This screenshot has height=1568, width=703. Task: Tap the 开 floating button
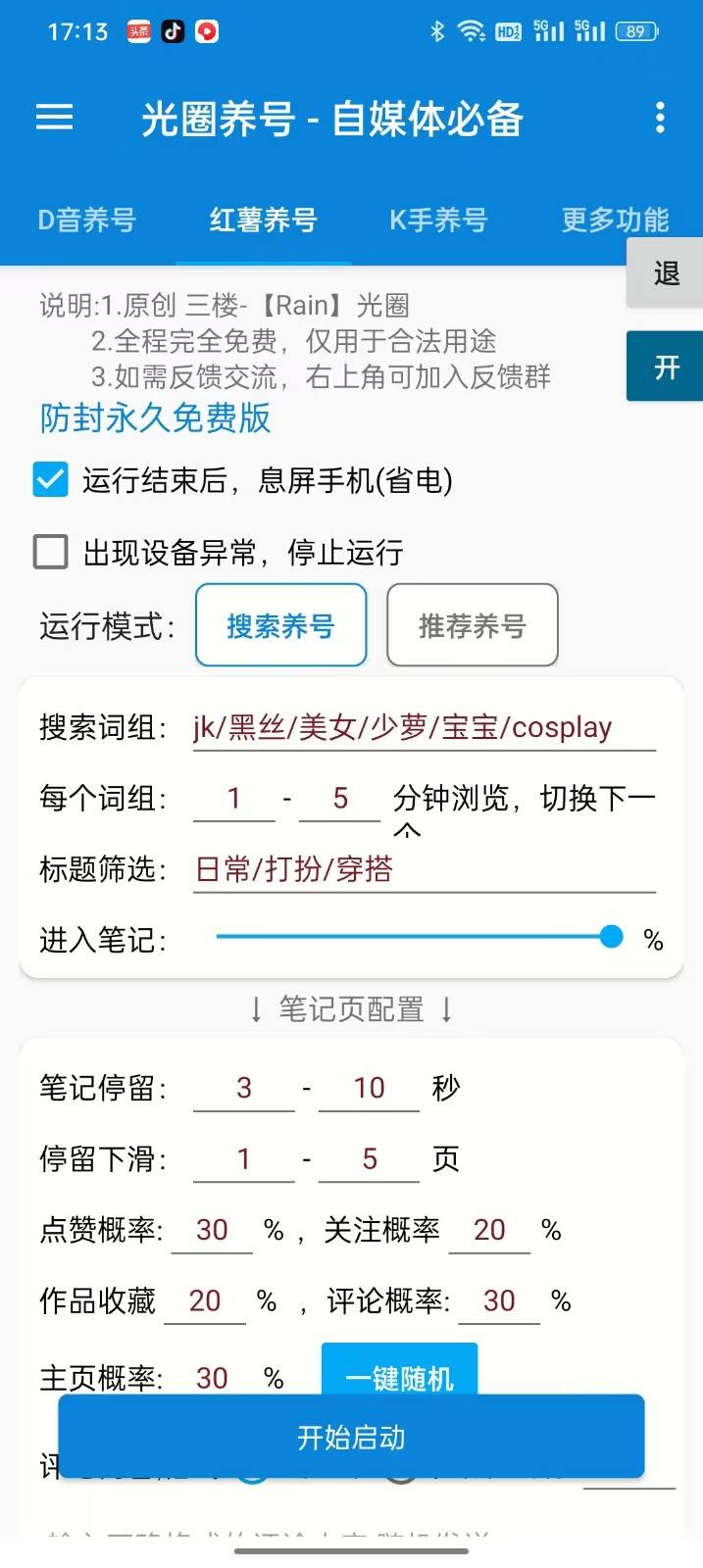[667, 367]
